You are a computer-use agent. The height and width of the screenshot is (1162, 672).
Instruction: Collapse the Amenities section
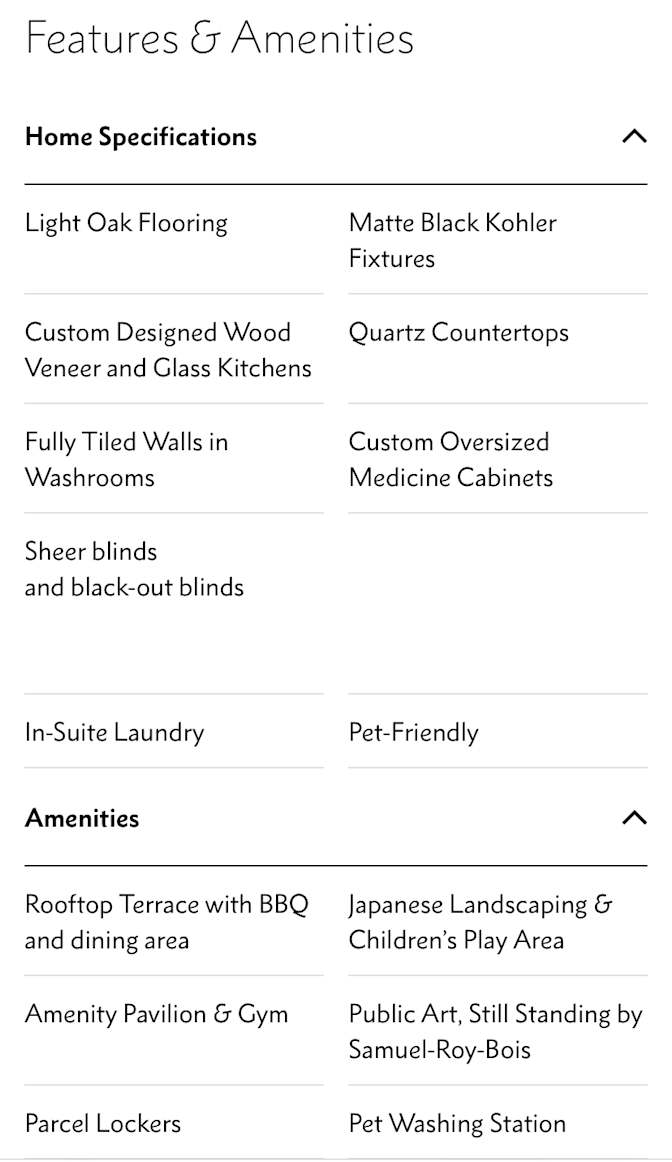click(633, 818)
